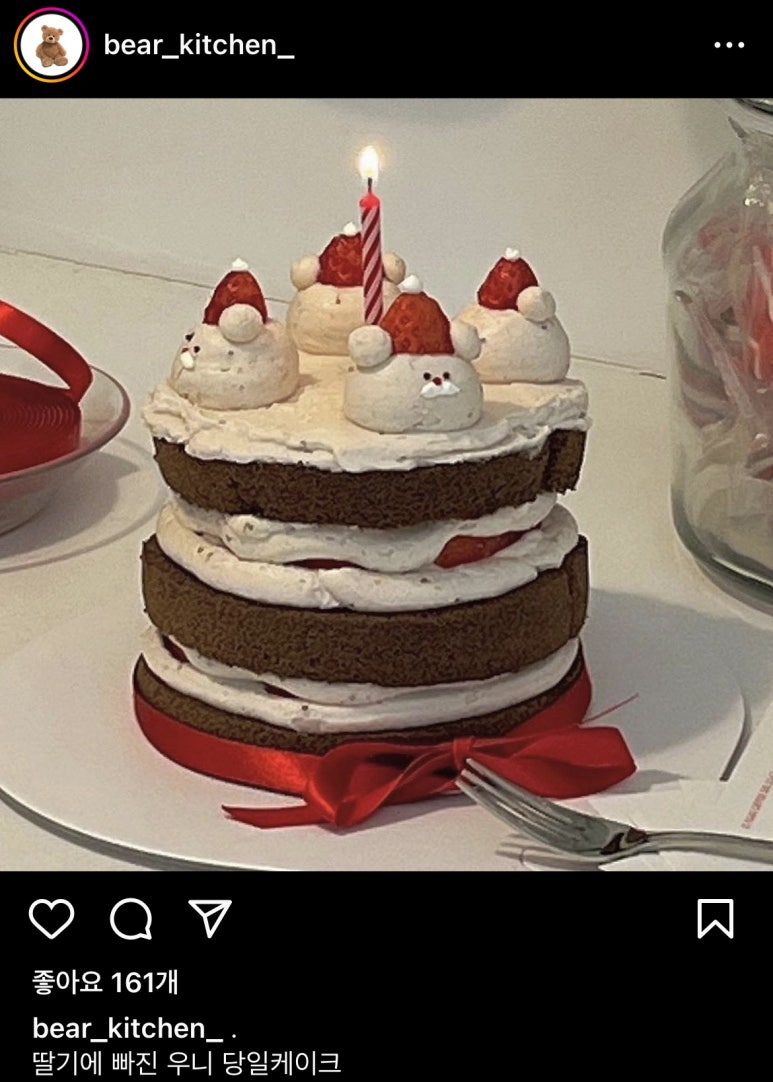Open bear_kitchen_ profile from header username
This screenshot has height=1082, width=773.
(x=198, y=45)
